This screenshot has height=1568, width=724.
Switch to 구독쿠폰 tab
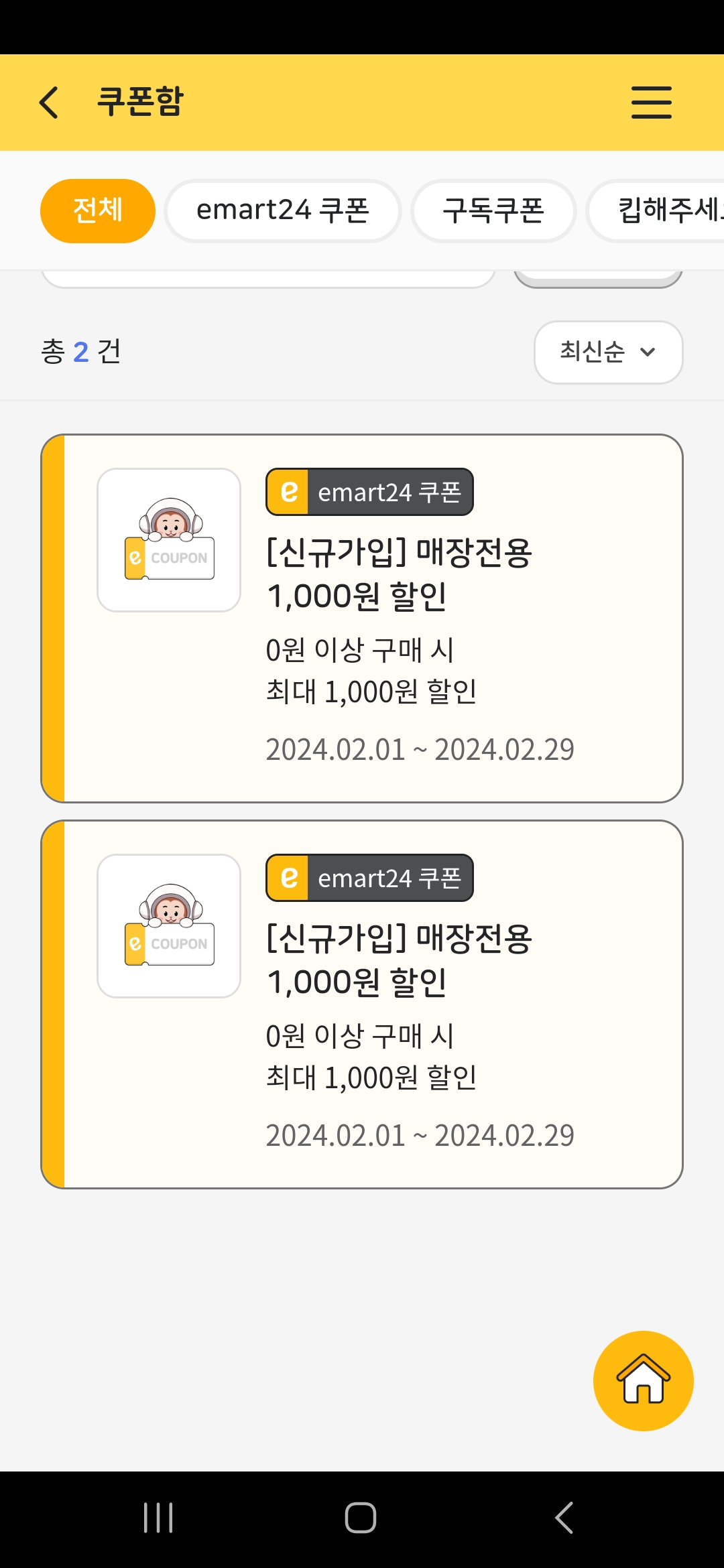pos(493,211)
